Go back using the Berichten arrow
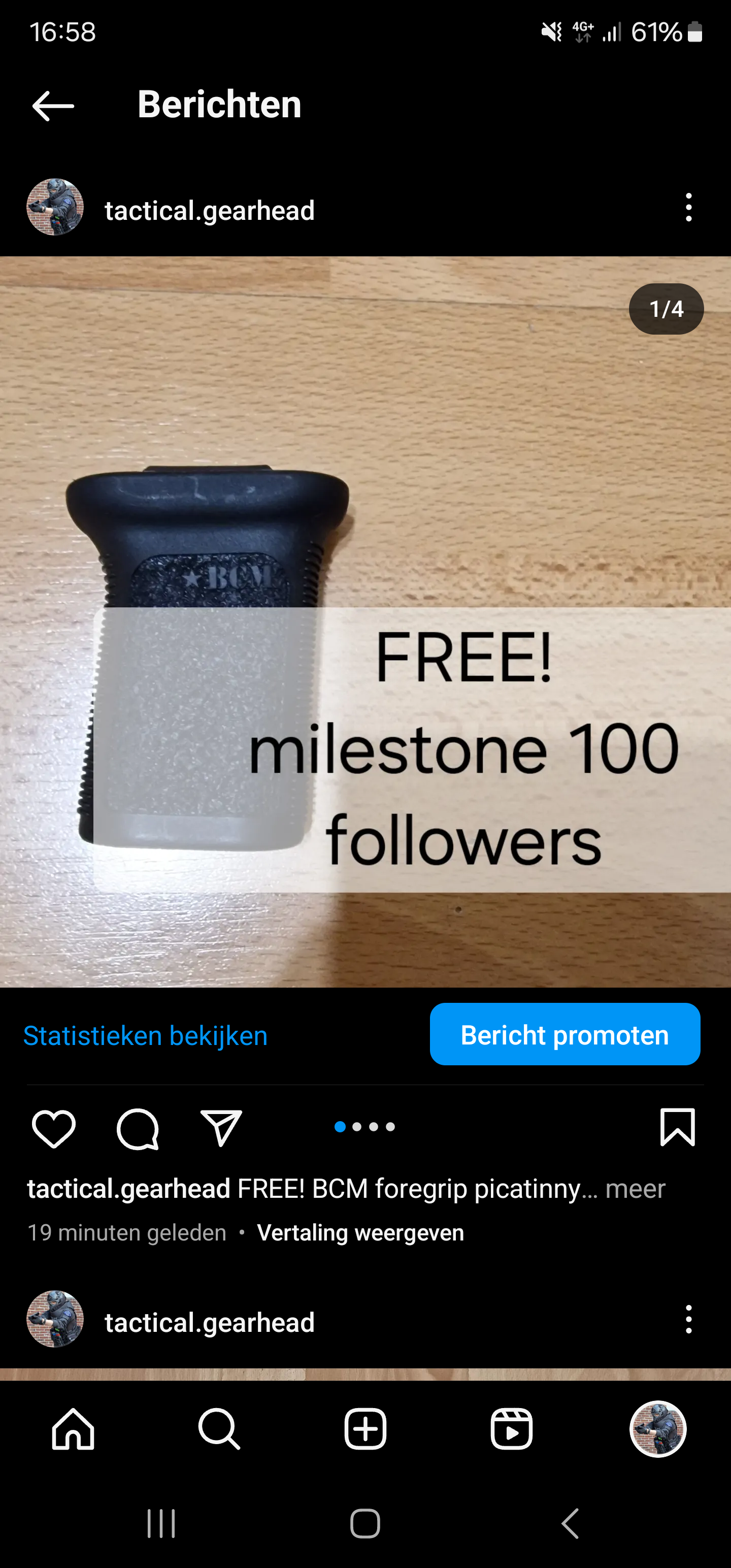The width and height of the screenshot is (731, 1568). click(x=53, y=106)
